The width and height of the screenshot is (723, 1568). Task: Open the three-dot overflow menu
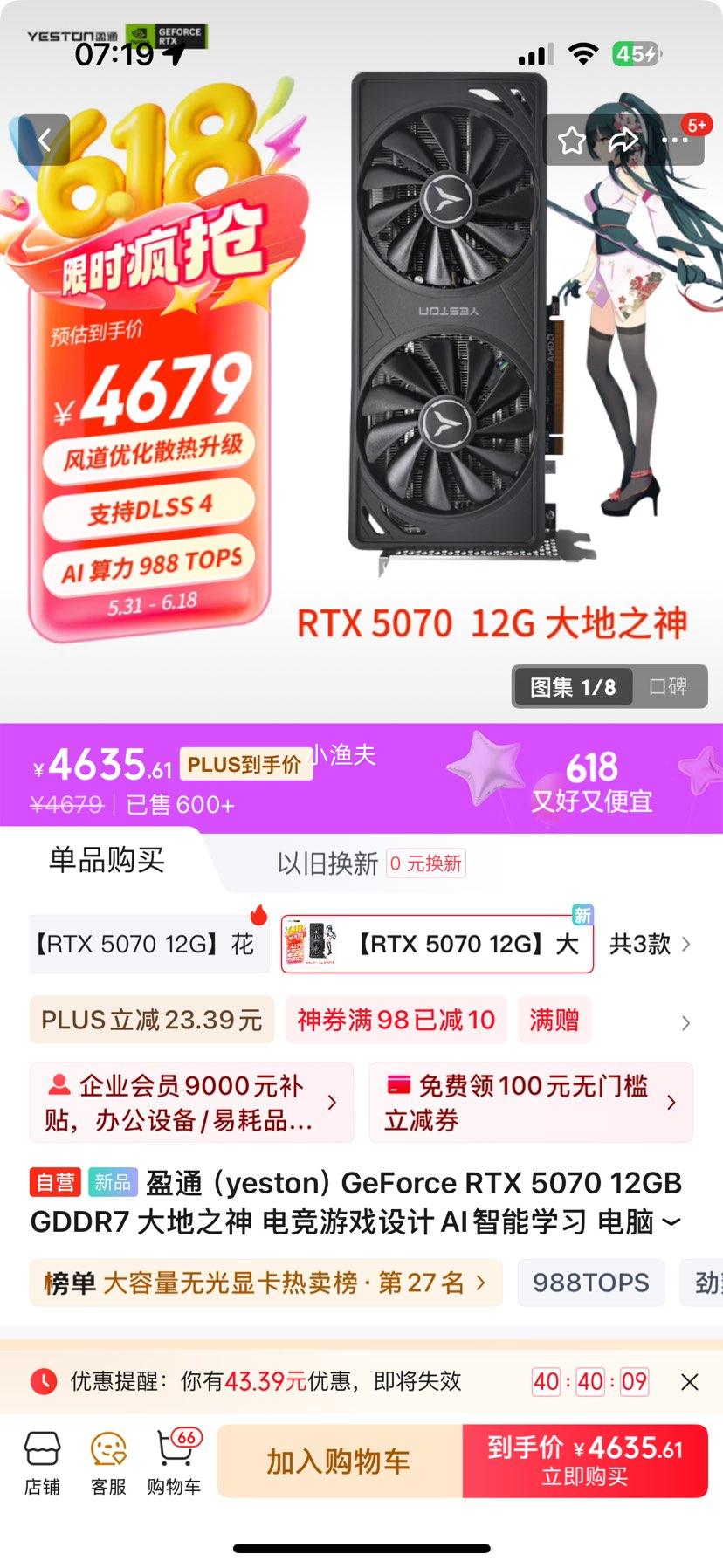[x=675, y=140]
